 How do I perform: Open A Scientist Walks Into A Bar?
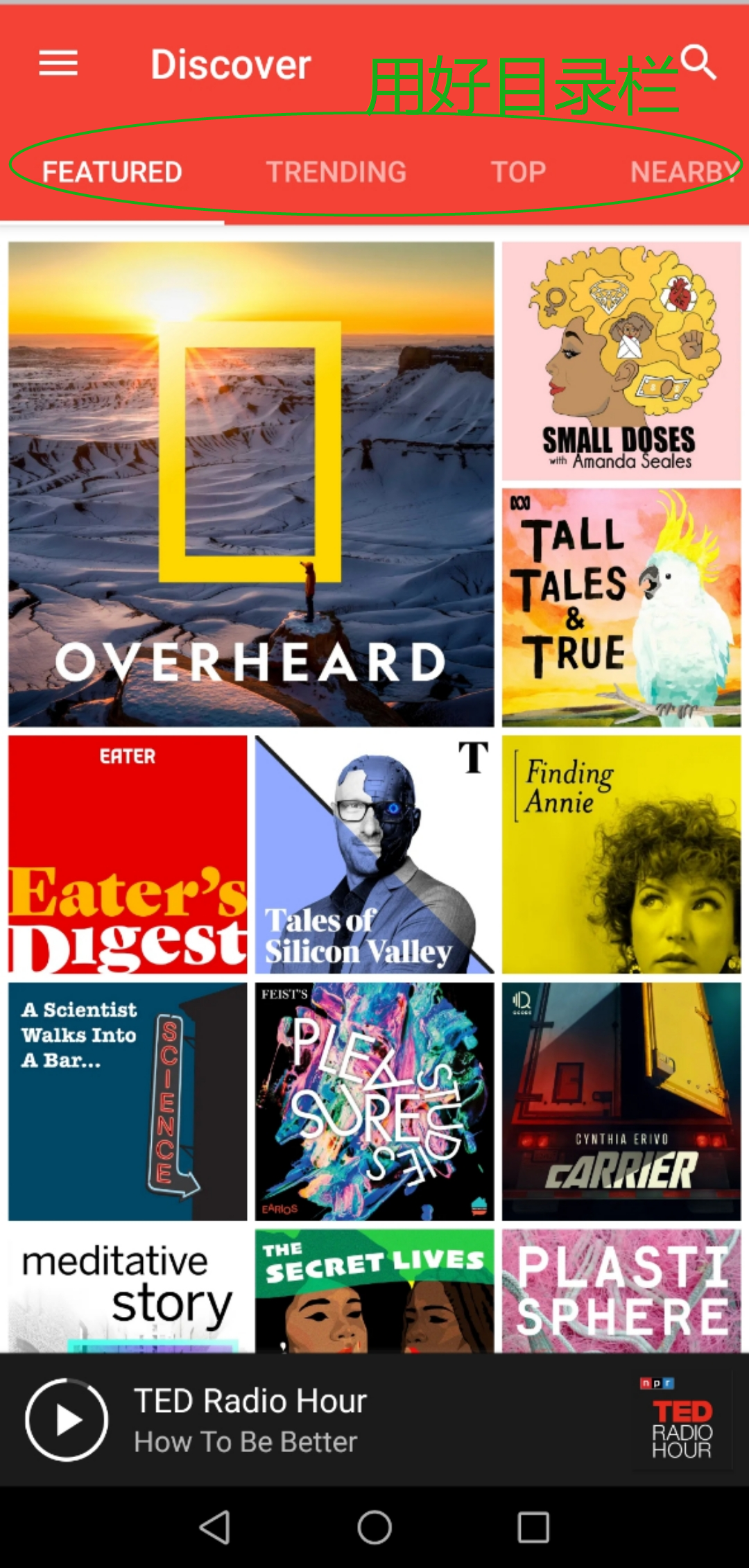coord(128,1101)
